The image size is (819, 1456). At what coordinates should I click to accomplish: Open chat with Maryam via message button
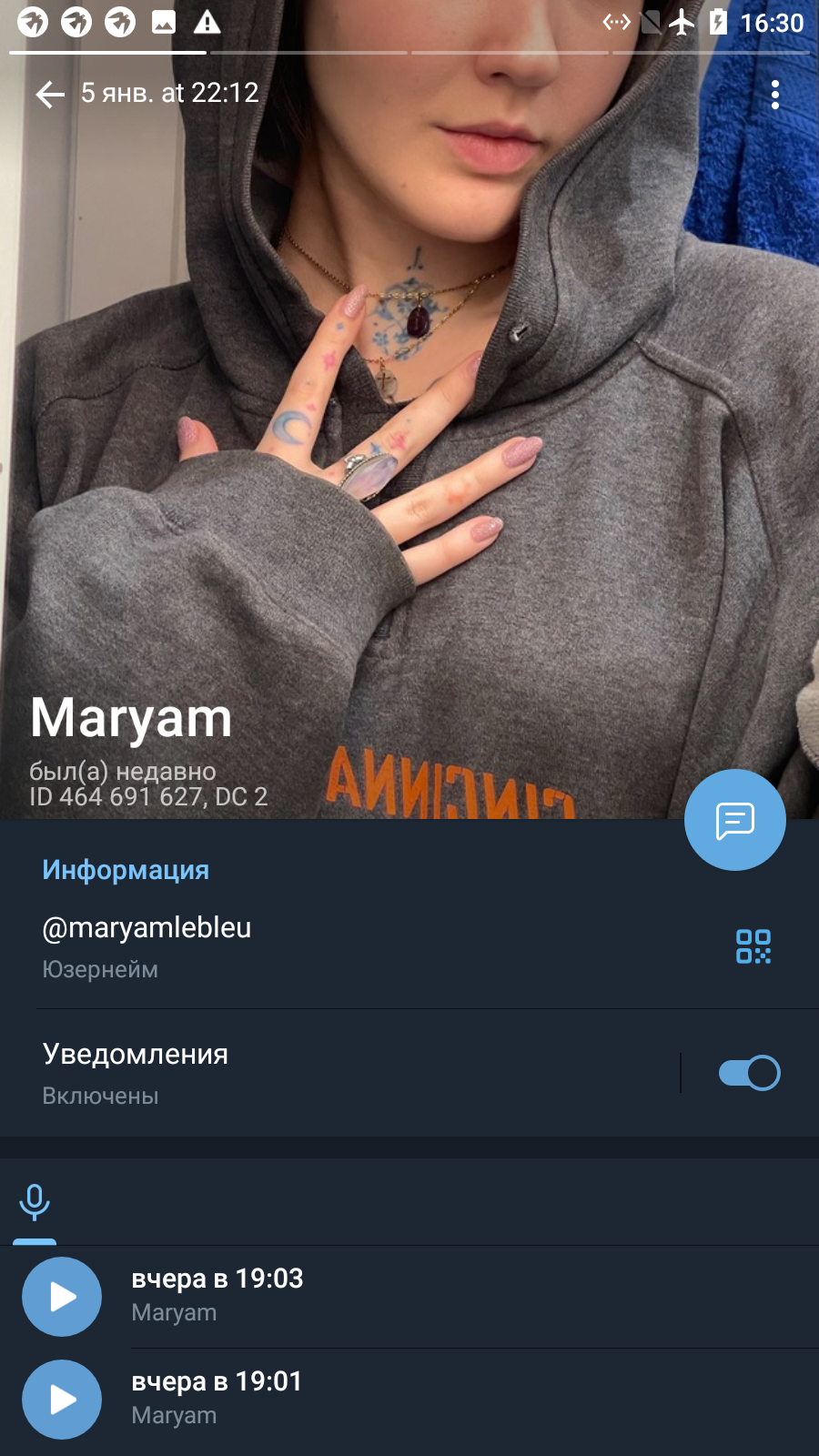(735, 820)
